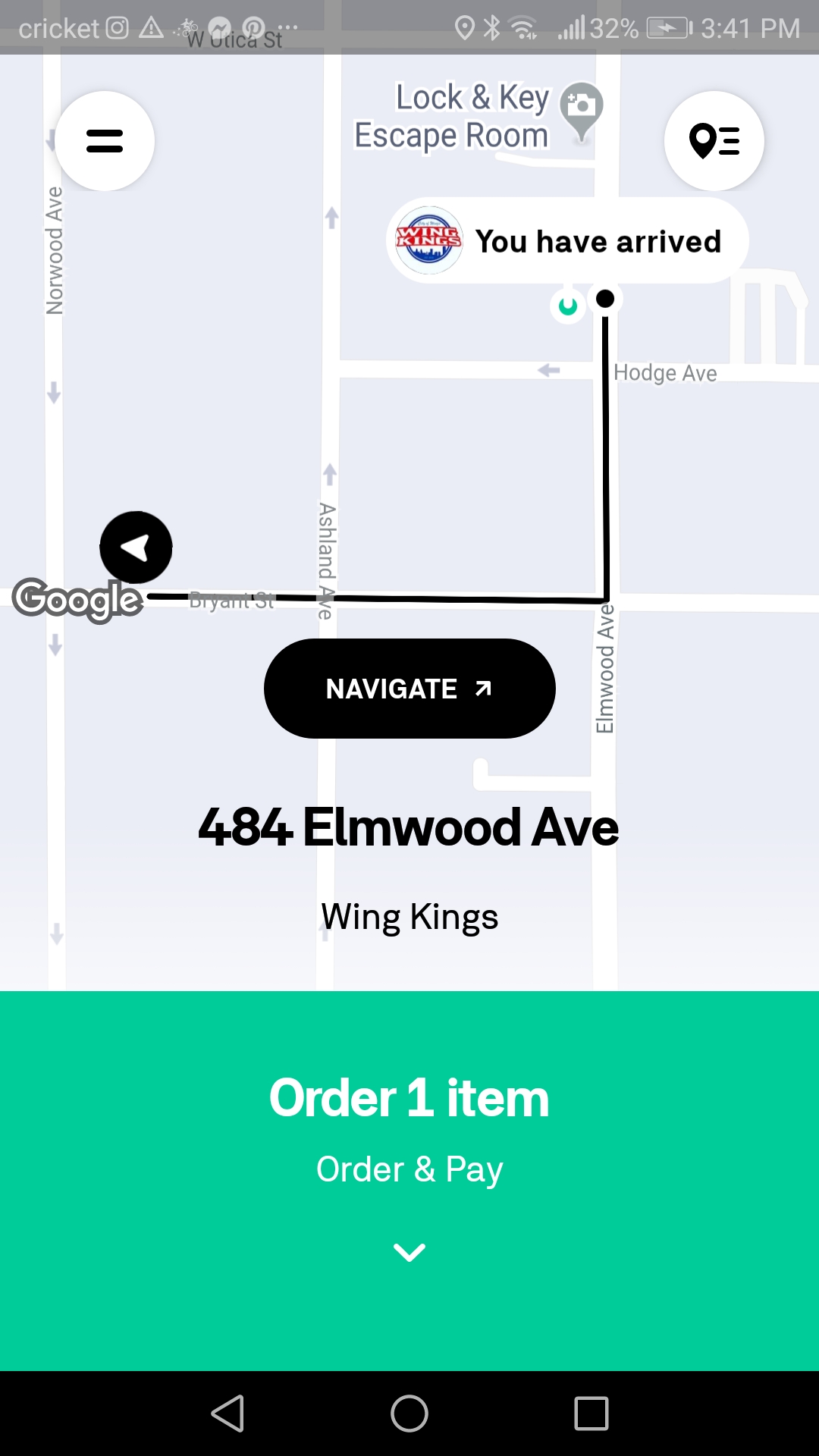Tap Wing Kings restaurant name label
Screen dimensions: 819x1456
click(x=409, y=916)
